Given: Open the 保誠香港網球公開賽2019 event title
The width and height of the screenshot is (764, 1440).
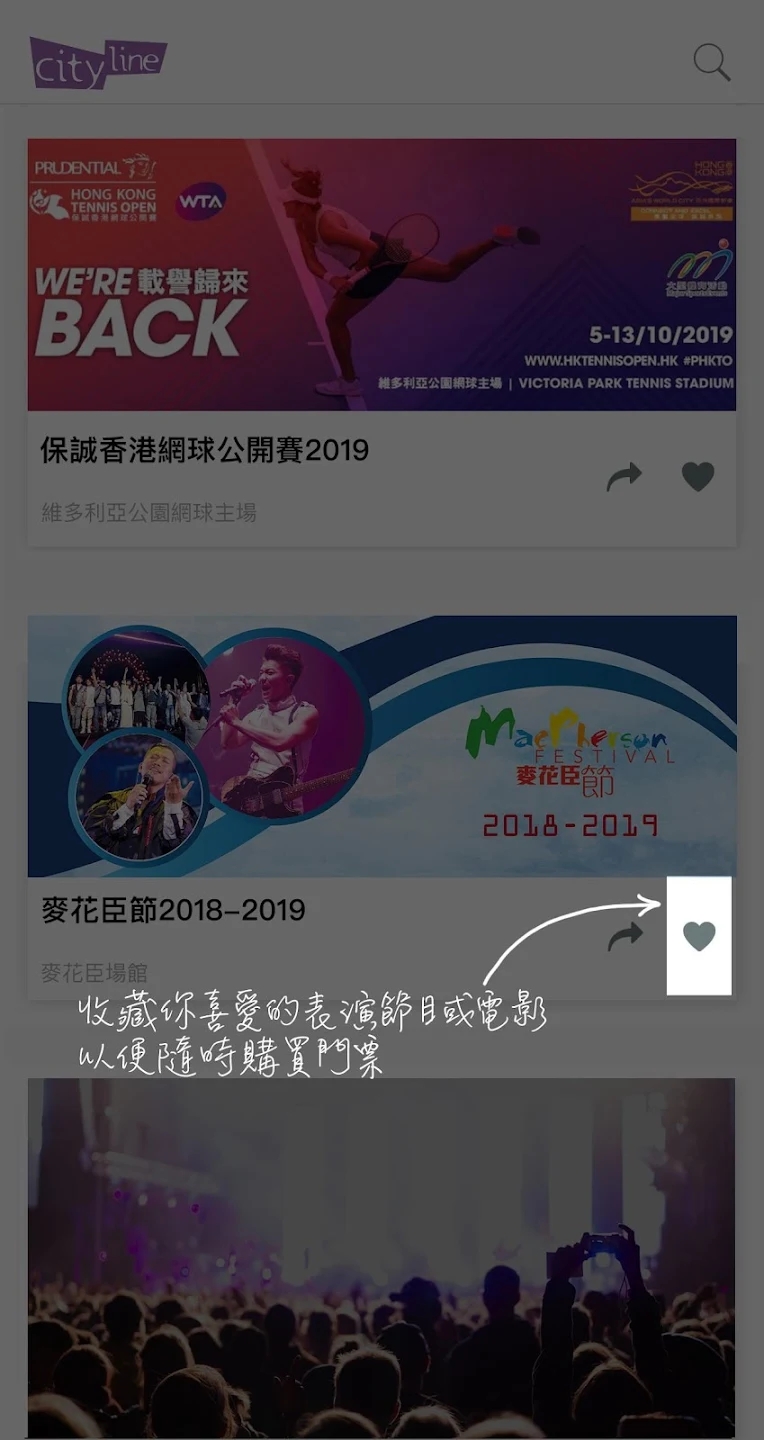Looking at the screenshot, I should pos(203,450).
